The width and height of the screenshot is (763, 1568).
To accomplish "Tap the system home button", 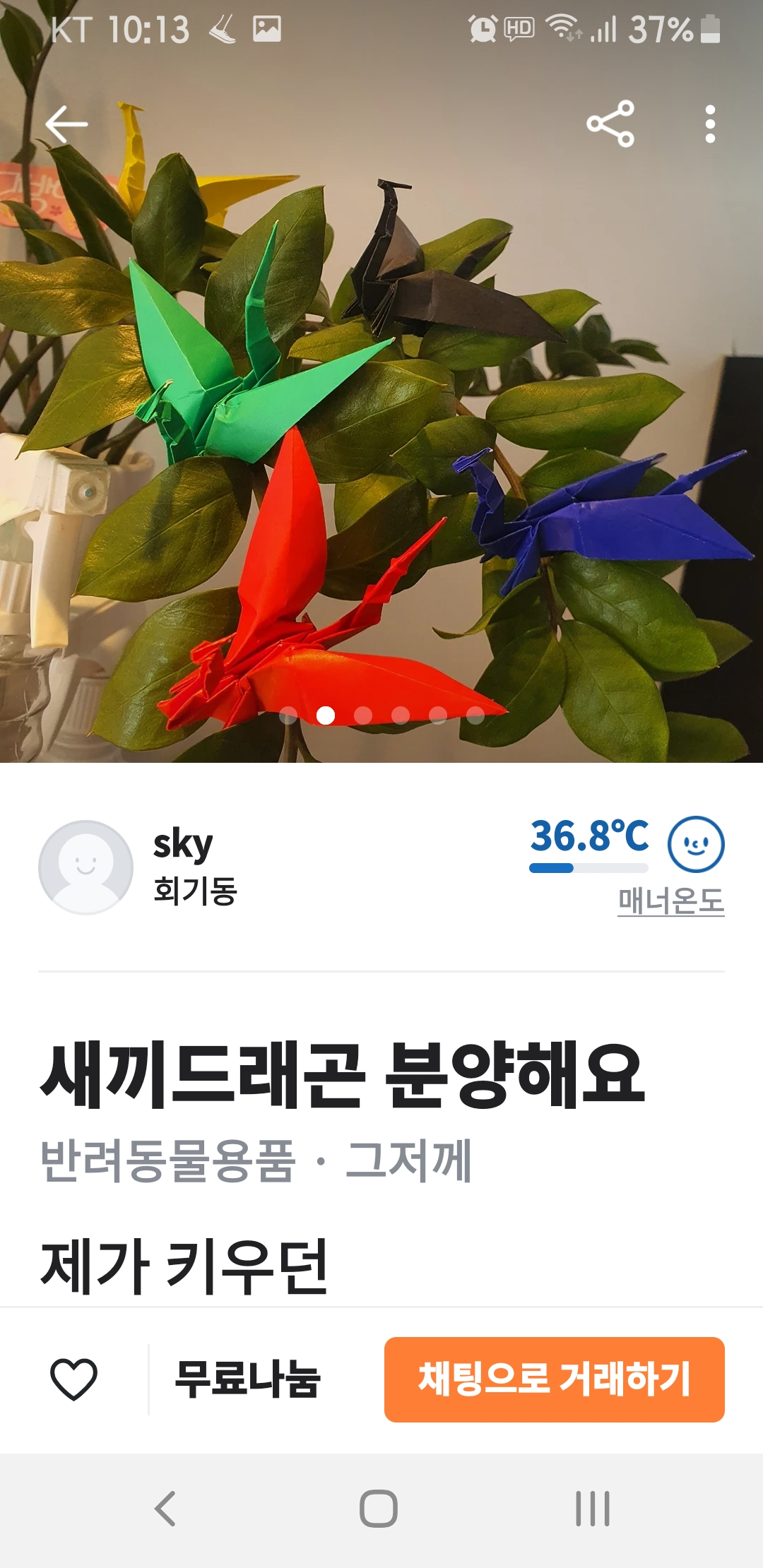I will click(x=379, y=1509).
